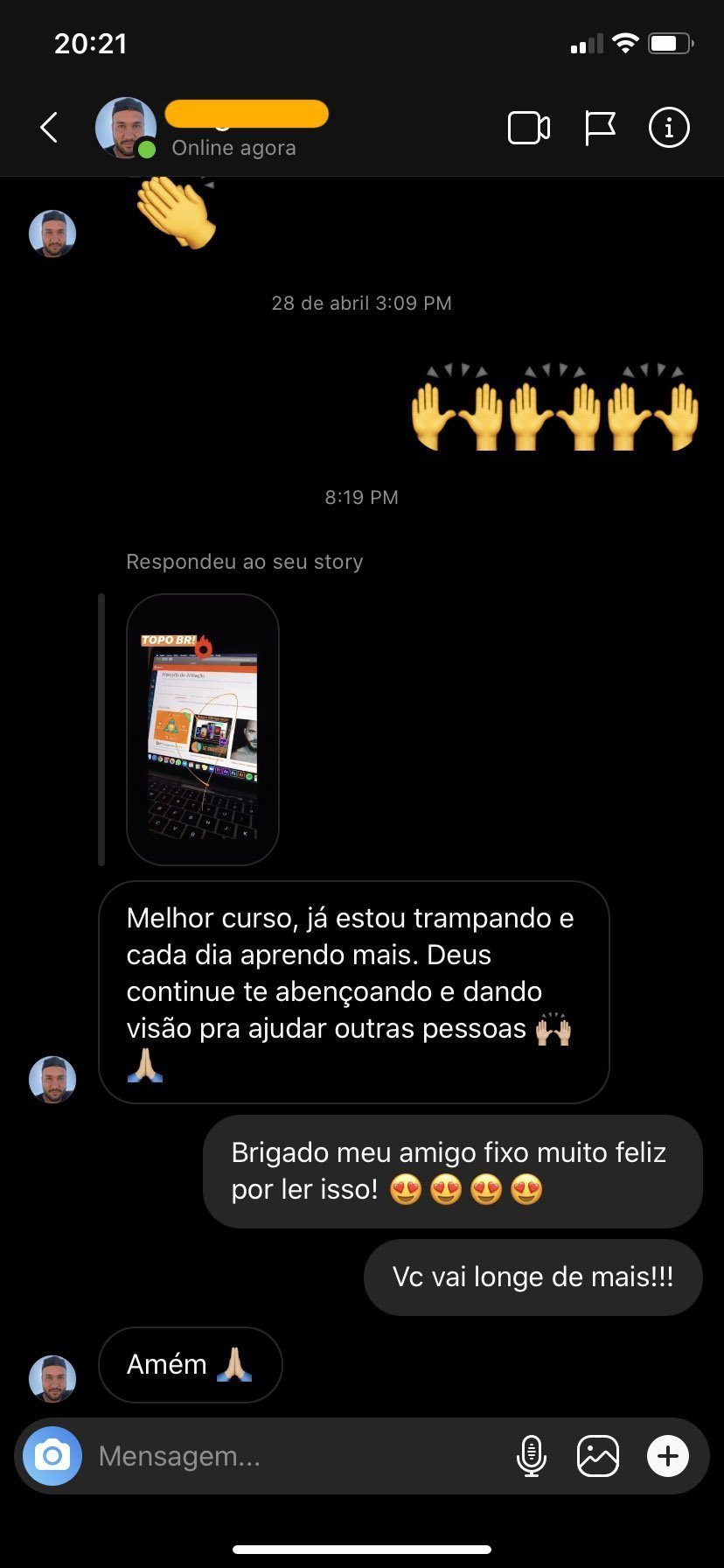
Task: Attach a photo from the gallery
Action: tap(598, 1456)
